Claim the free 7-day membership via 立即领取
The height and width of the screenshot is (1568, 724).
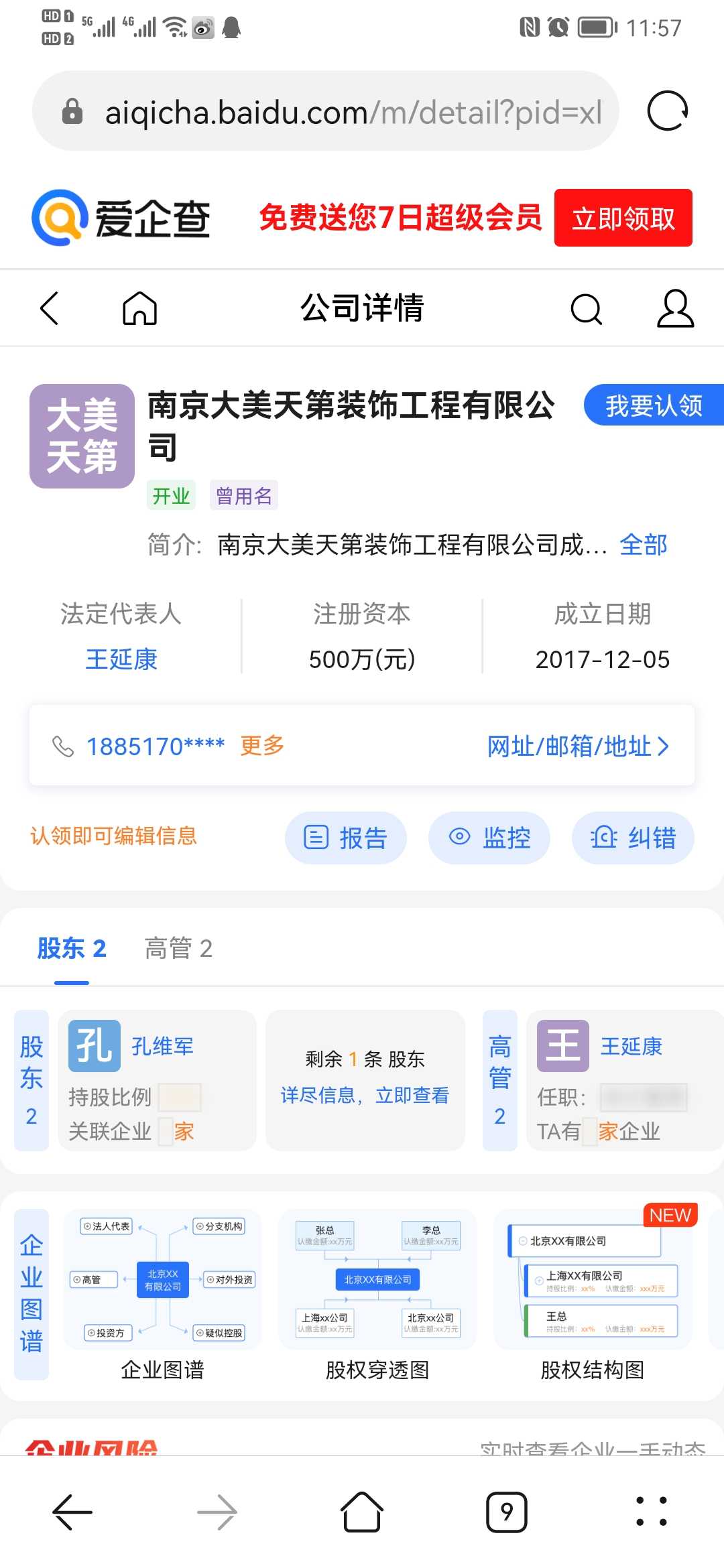point(623,218)
